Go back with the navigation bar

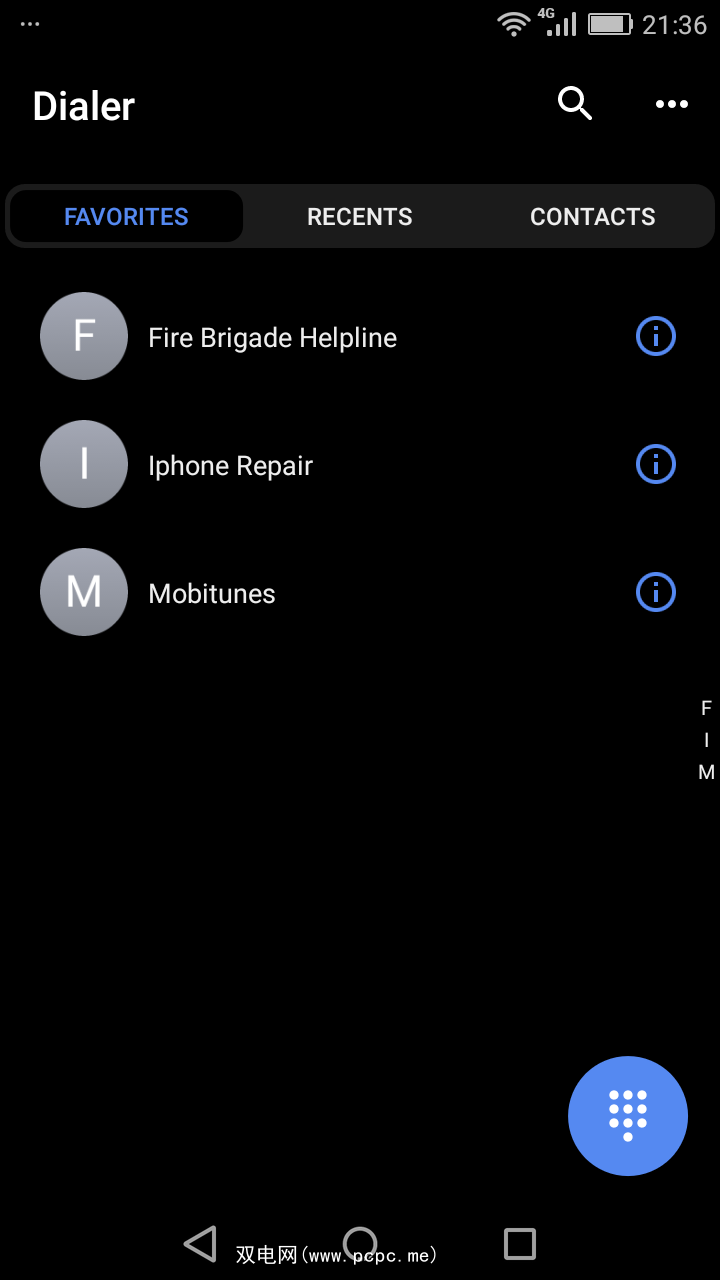pos(201,1244)
